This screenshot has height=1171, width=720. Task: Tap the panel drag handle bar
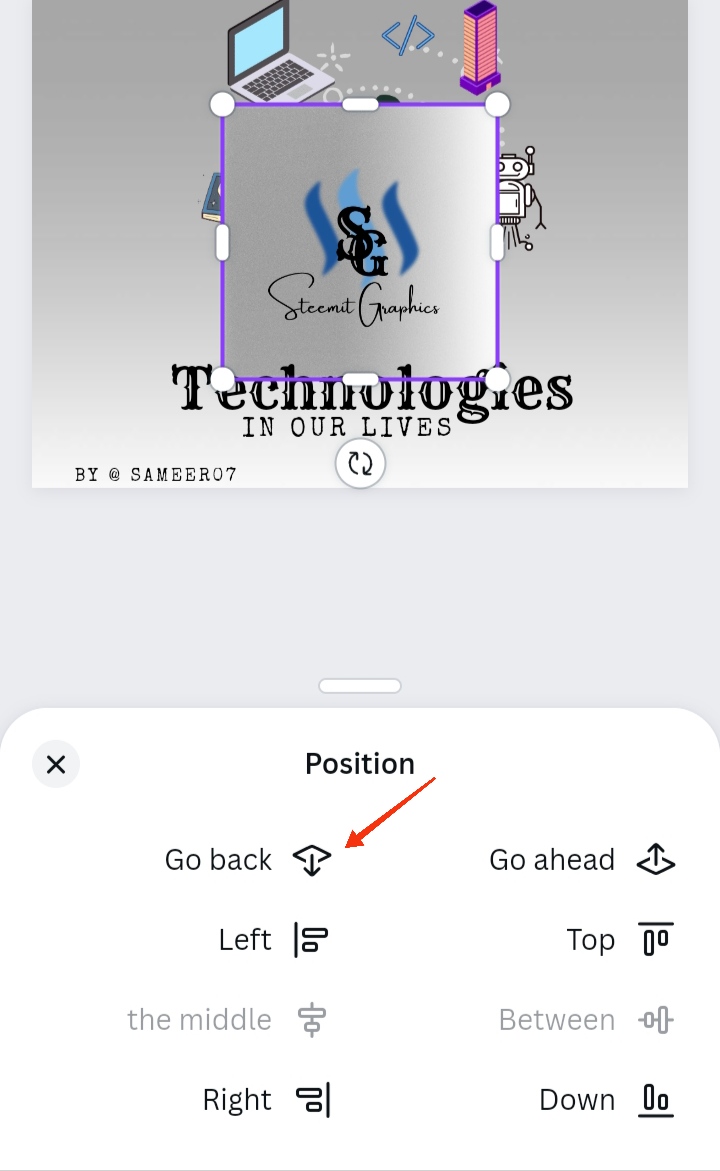pyautogui.click(x=360, y=686)
